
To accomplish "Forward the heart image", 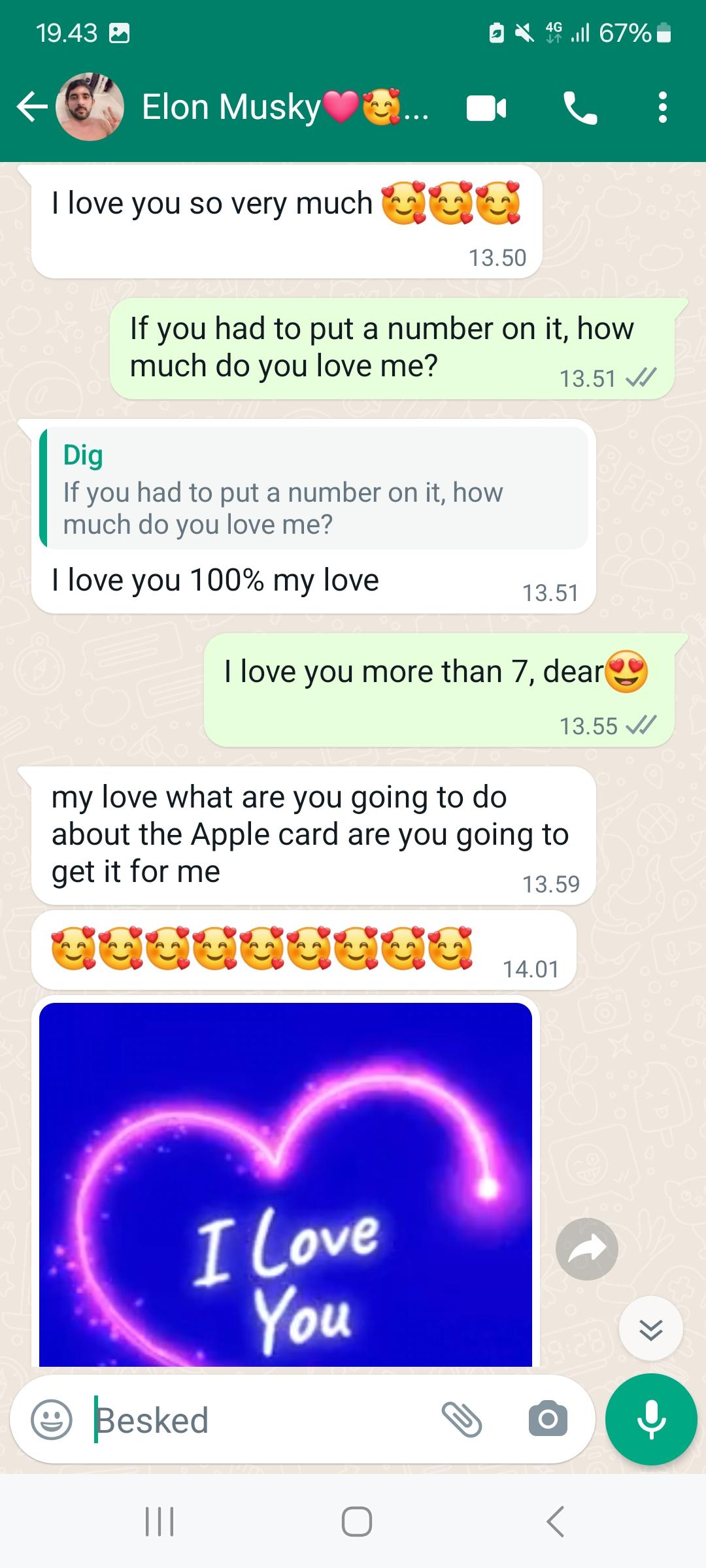I will point(586,1249).
